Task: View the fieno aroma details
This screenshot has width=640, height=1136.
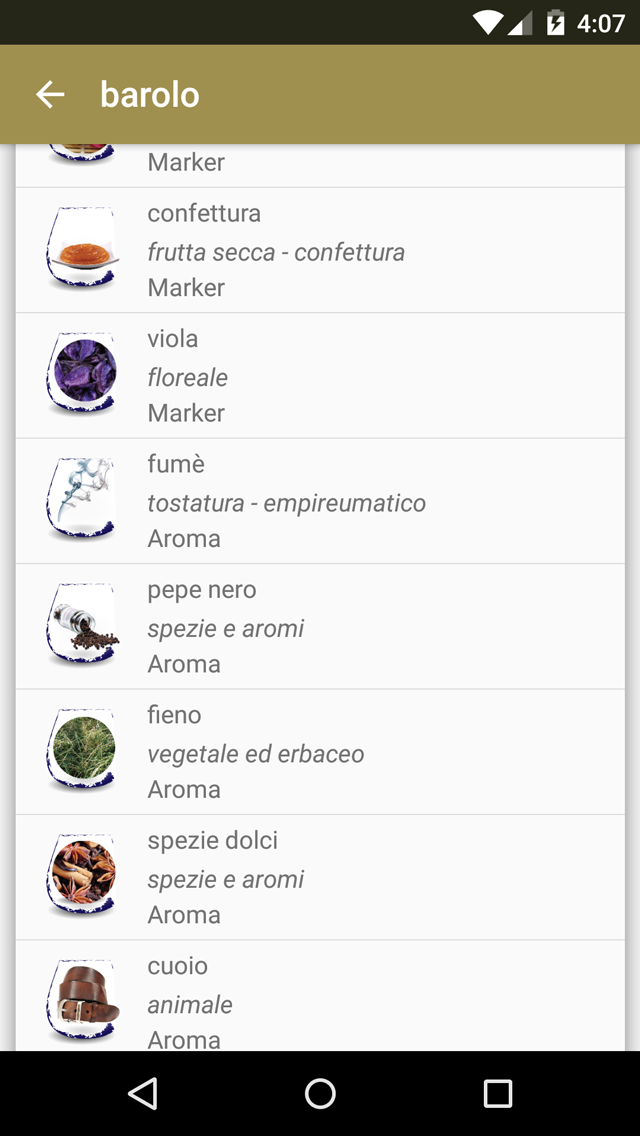Action: point(320,752)
